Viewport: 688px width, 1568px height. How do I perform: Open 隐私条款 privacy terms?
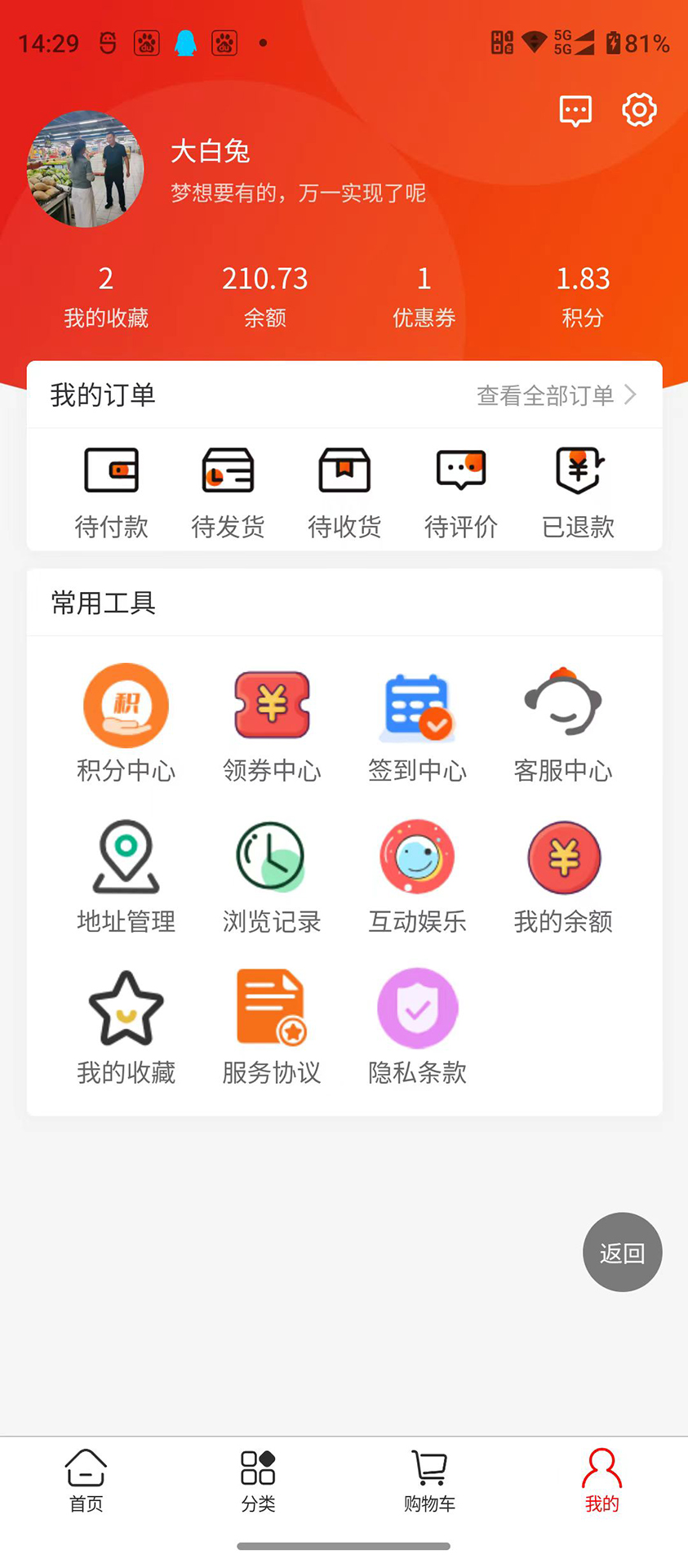point(417,1026)
